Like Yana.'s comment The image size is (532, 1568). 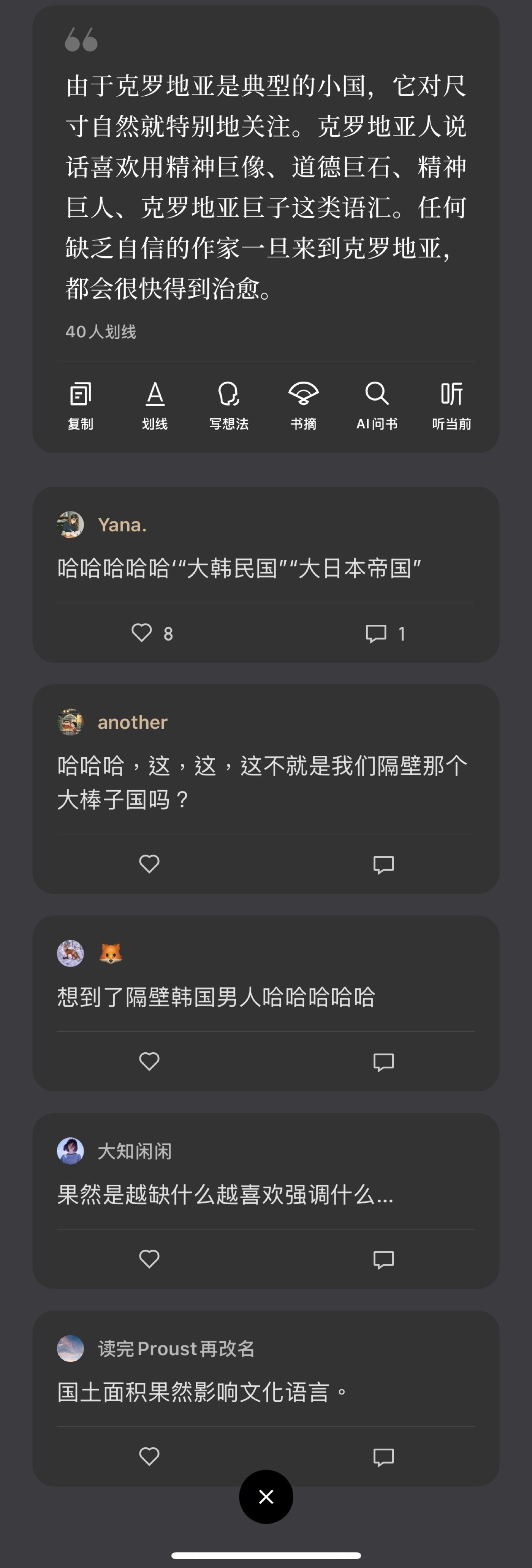click(x=142, y=632)
